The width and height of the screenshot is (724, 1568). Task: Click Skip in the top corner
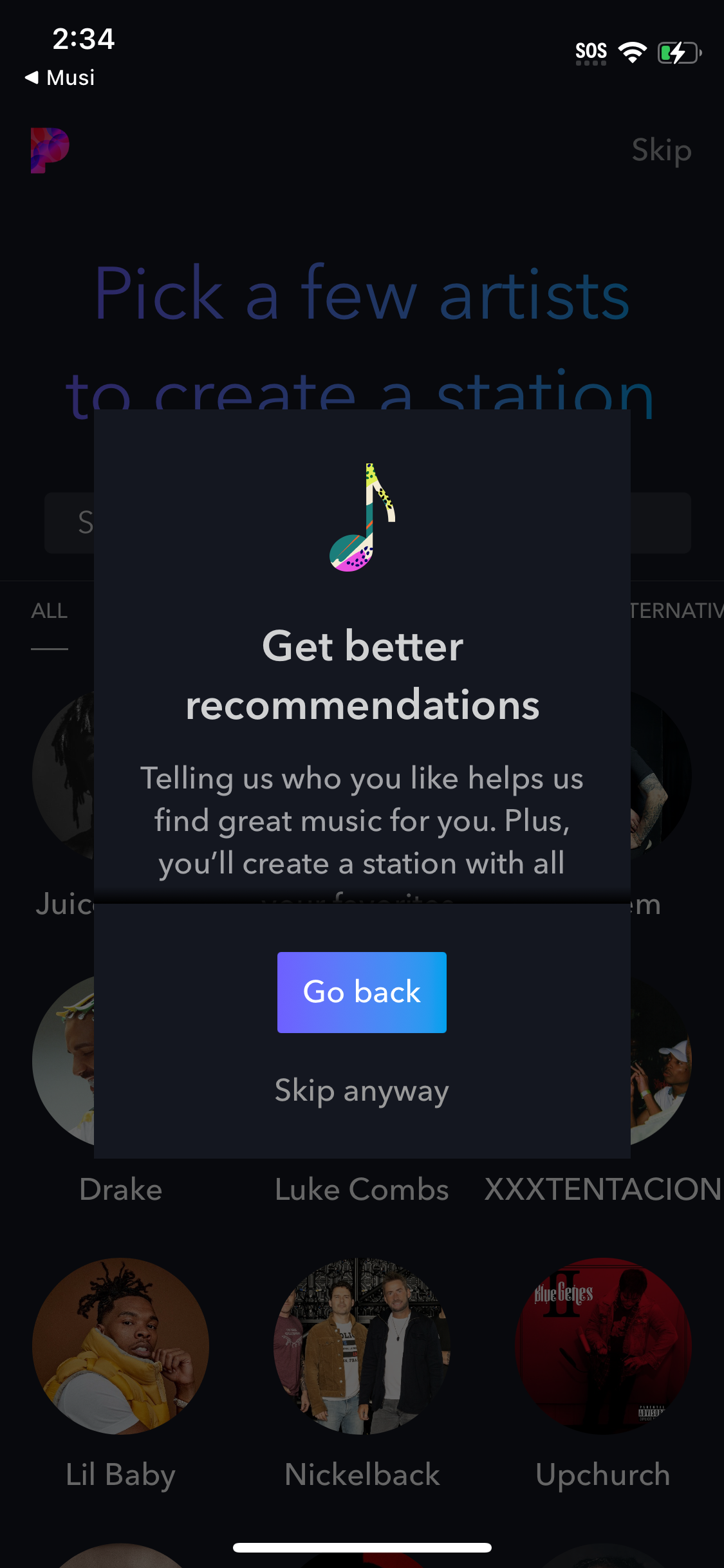pyautogui.click(x=662, y=151)
